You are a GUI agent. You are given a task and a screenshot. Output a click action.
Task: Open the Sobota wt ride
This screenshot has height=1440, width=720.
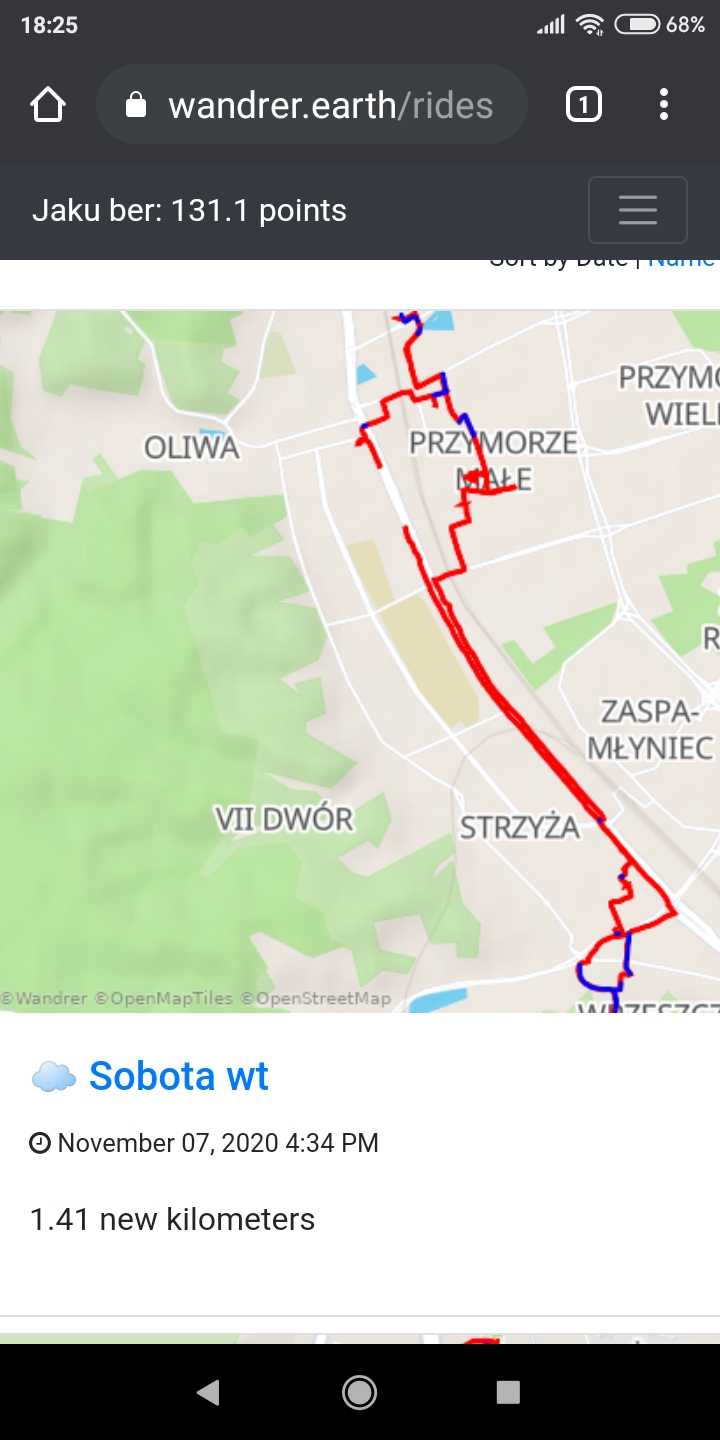[179, 1076]
